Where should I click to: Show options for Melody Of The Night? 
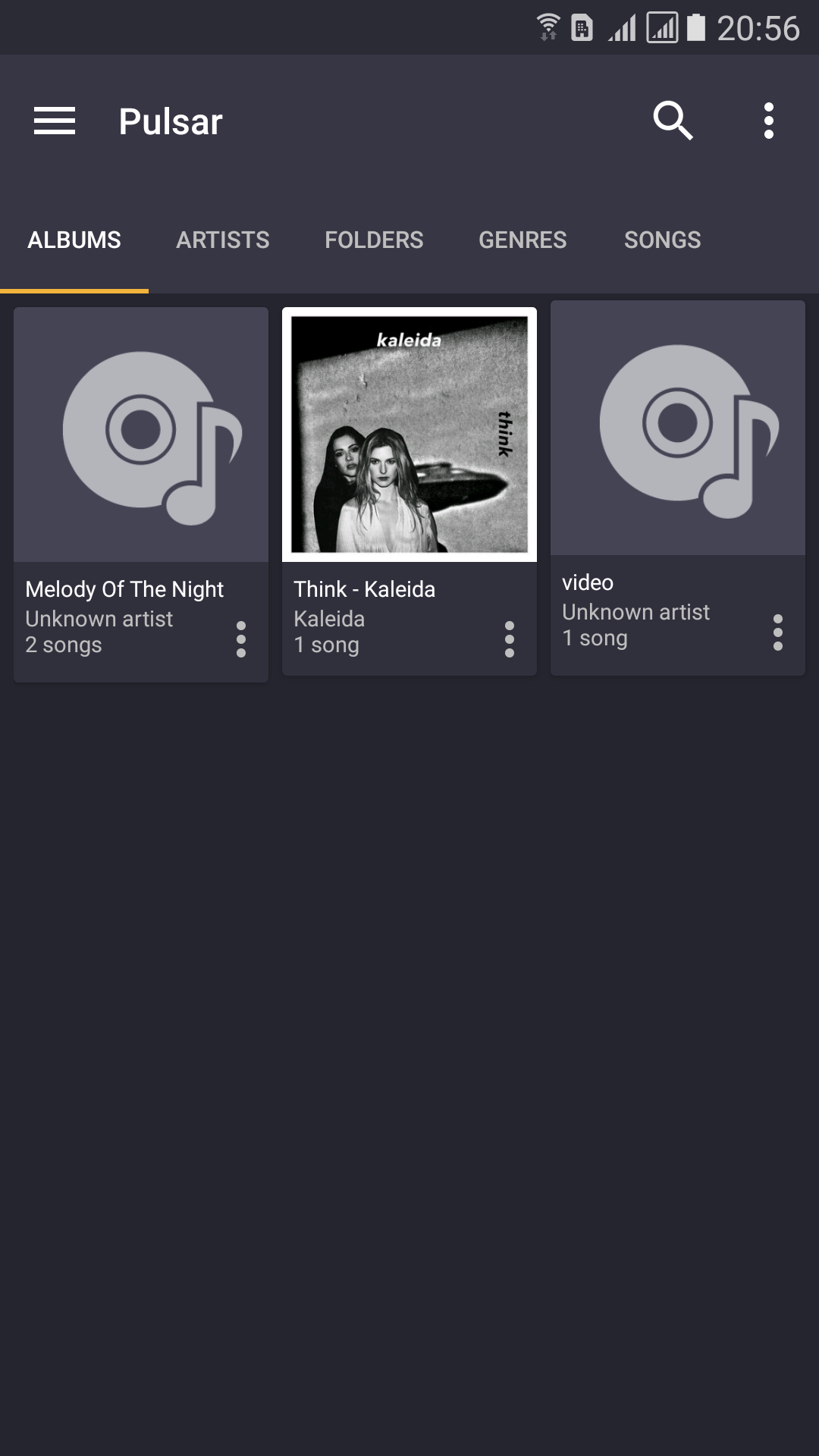point(241,639)
